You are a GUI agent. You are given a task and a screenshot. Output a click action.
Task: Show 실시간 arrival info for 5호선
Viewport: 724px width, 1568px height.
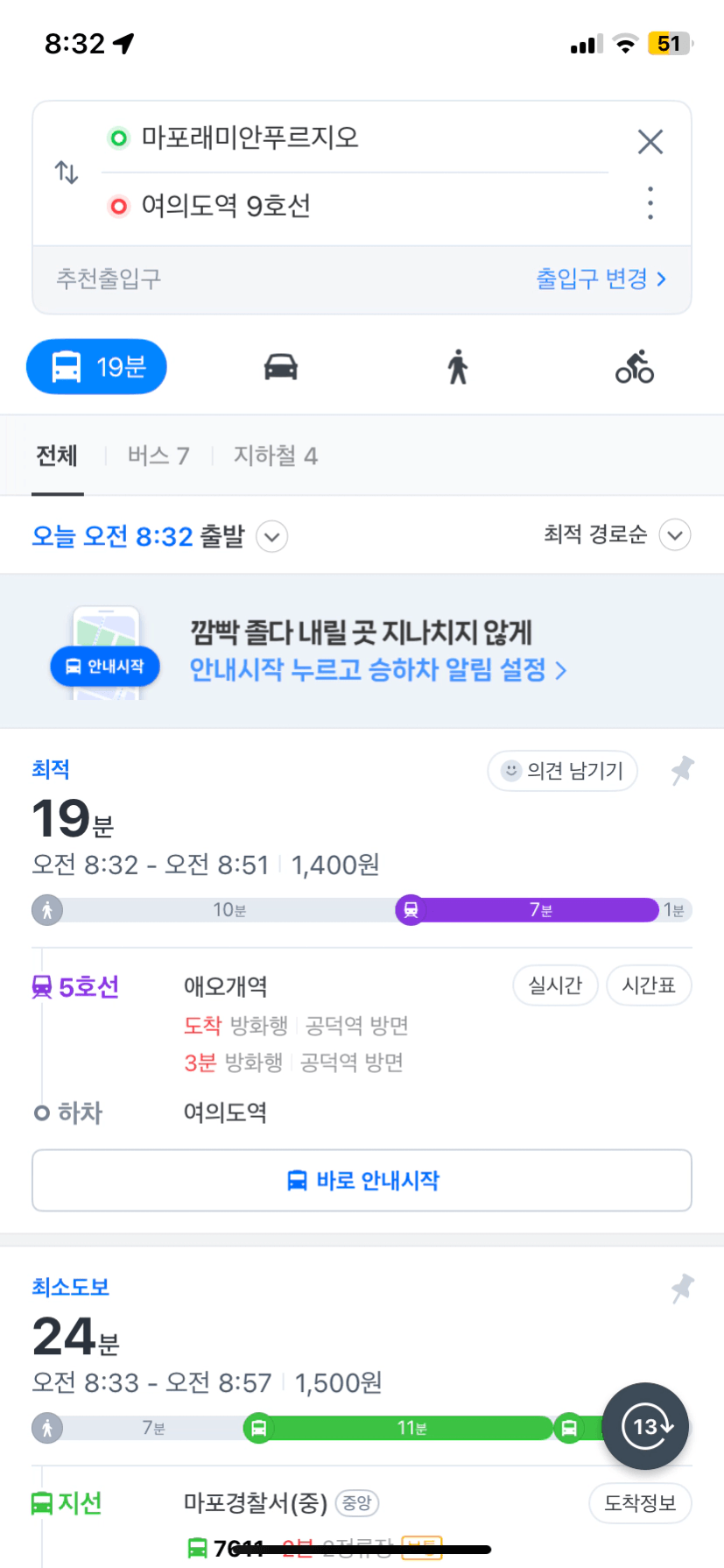(555, 985)
